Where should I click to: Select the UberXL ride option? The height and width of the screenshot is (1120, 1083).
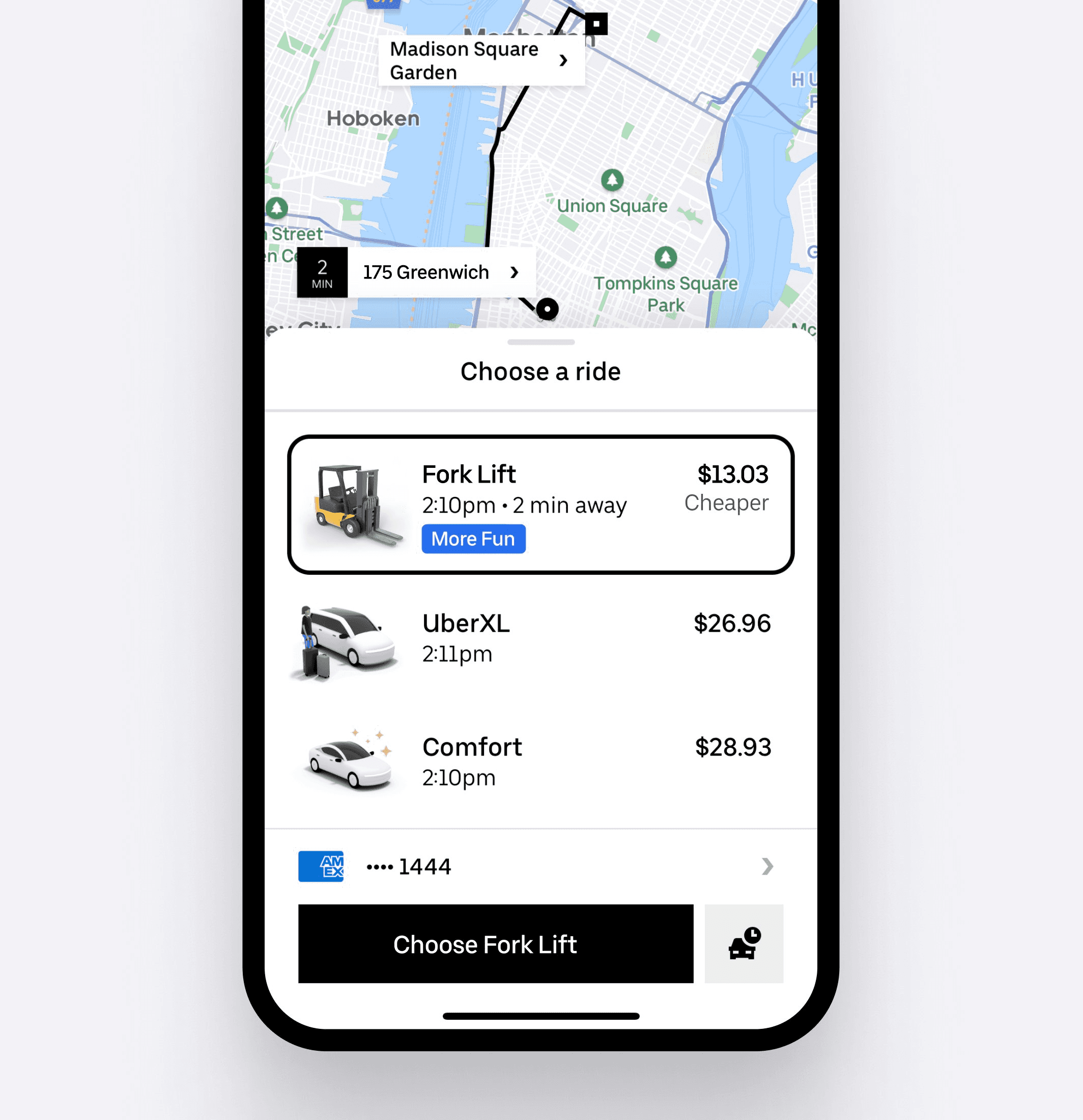pyautogui.click(x=540, y=638)
